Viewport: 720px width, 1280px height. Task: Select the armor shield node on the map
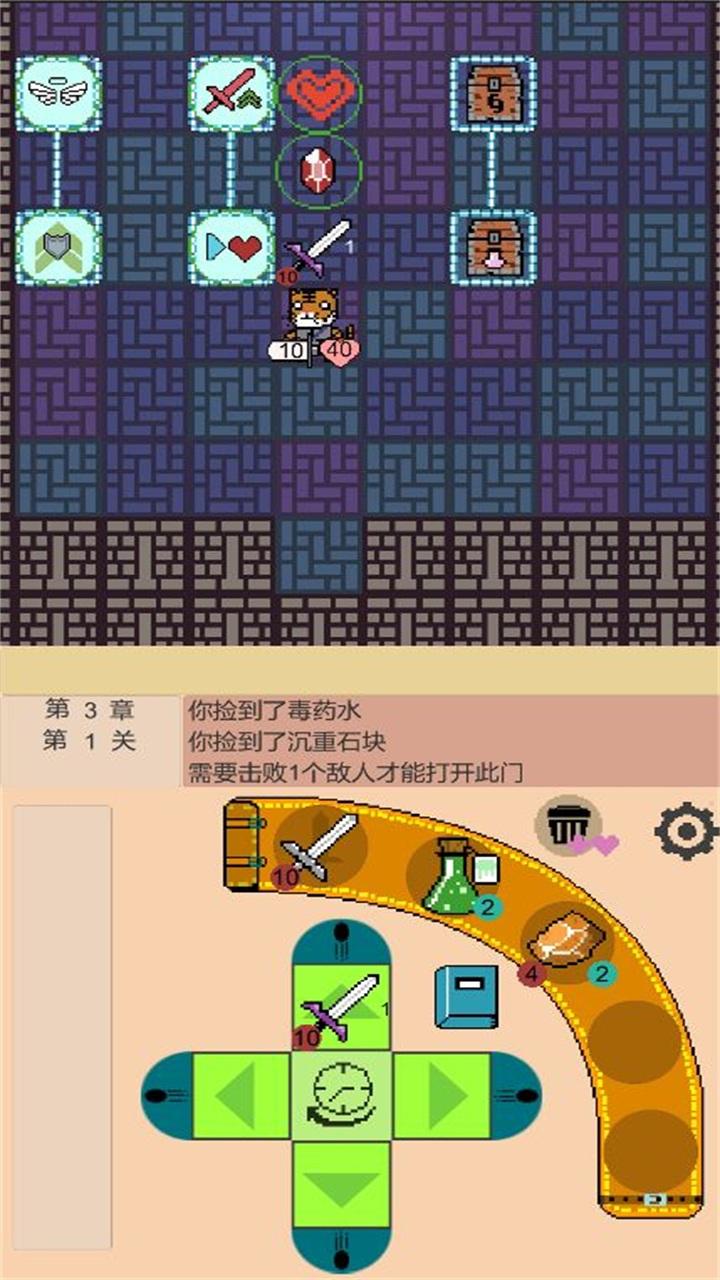[x=60, y=249]
